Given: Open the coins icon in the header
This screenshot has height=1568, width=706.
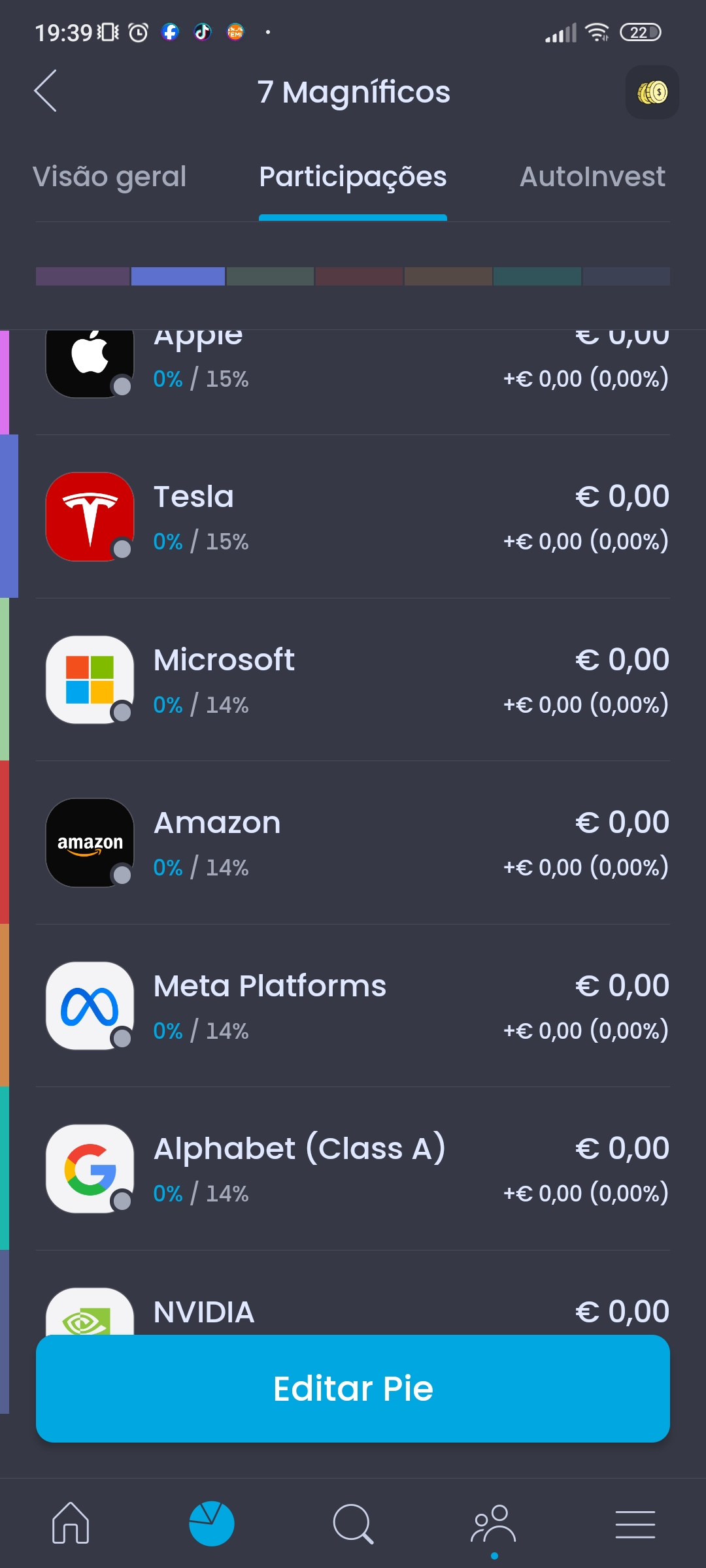Looking at the screenshot, I should coord(652,92).
